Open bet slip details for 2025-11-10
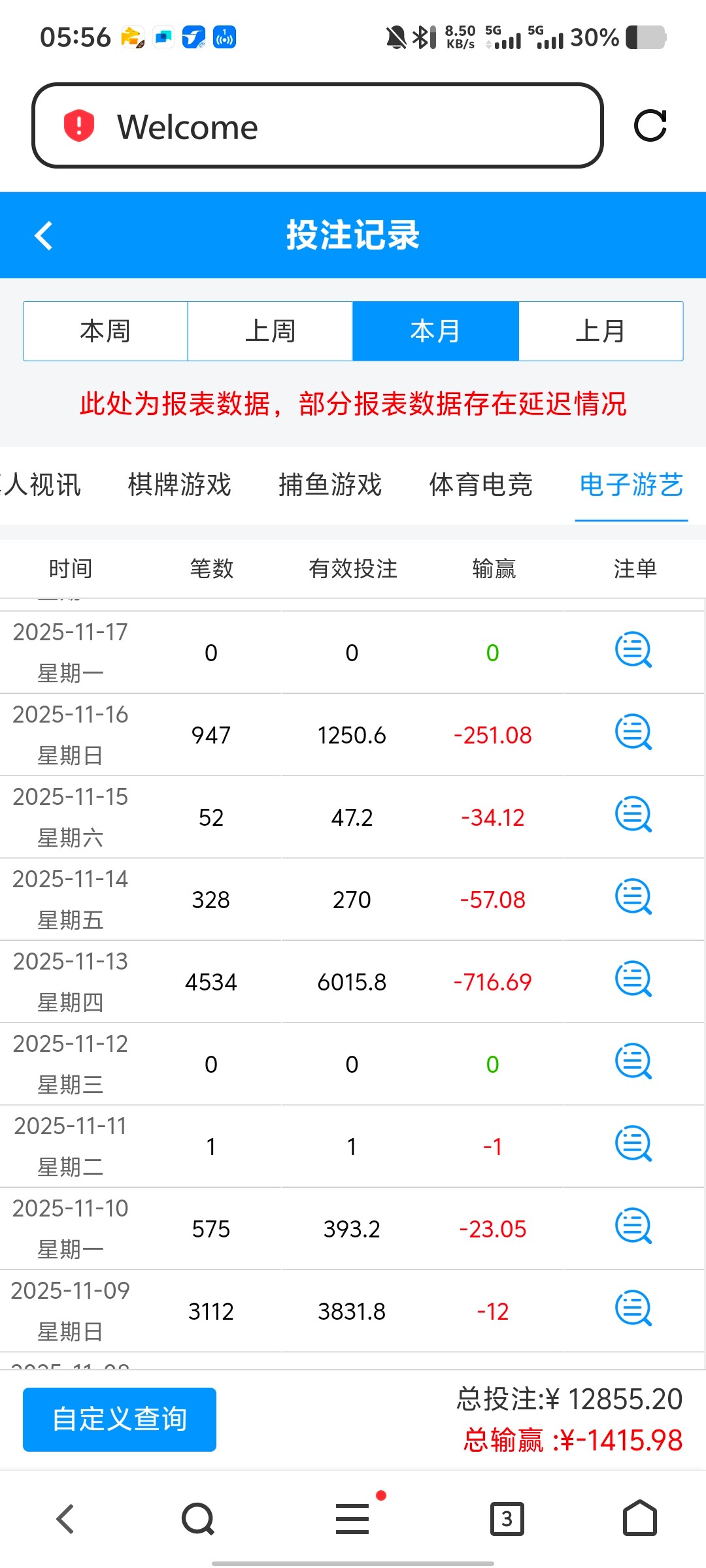Image resolution: width=706 pixels, height=1568 pixels. click(x=633, y=1227)
